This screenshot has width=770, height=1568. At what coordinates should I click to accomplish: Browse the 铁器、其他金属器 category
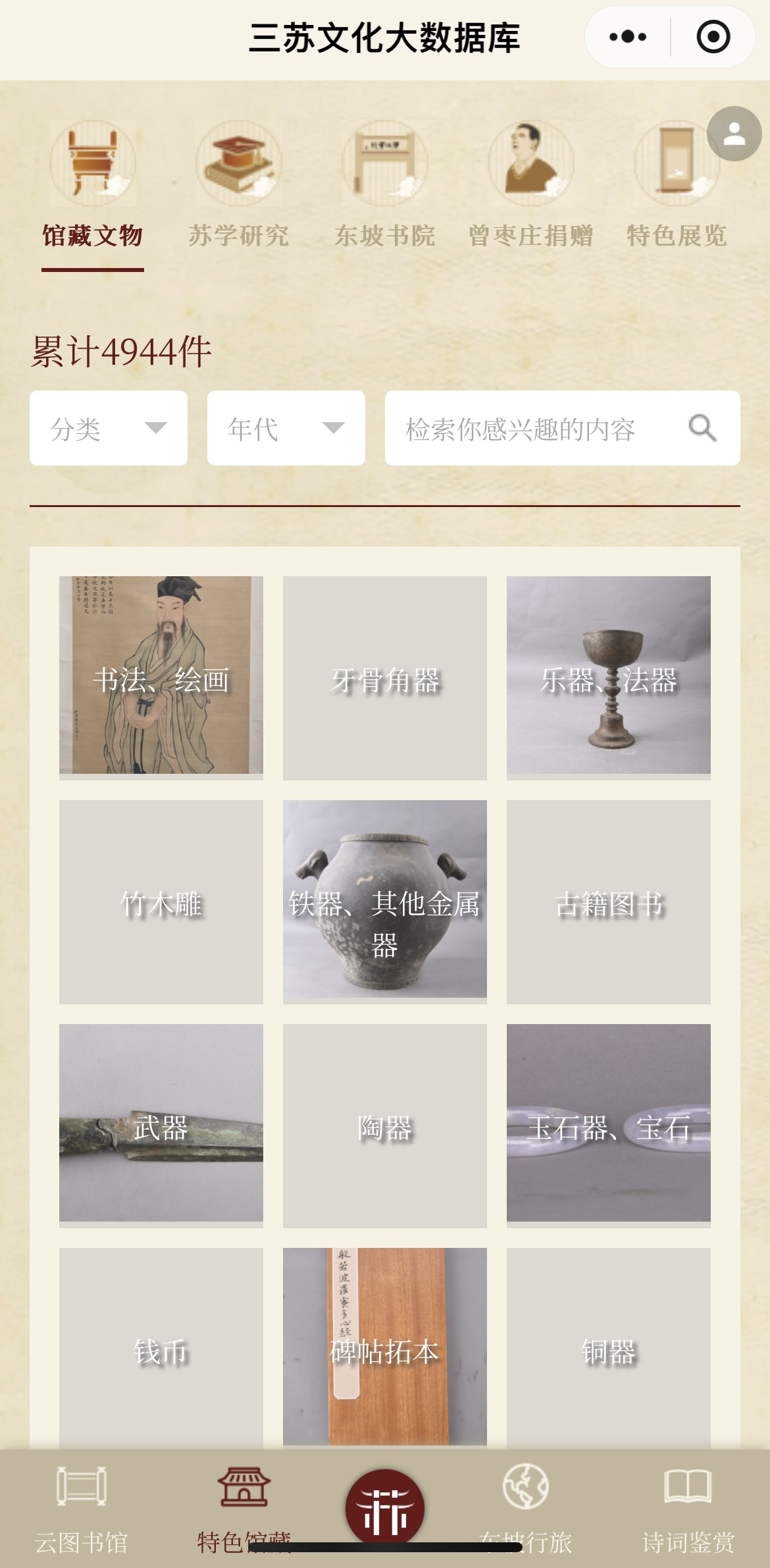point(385,902)
